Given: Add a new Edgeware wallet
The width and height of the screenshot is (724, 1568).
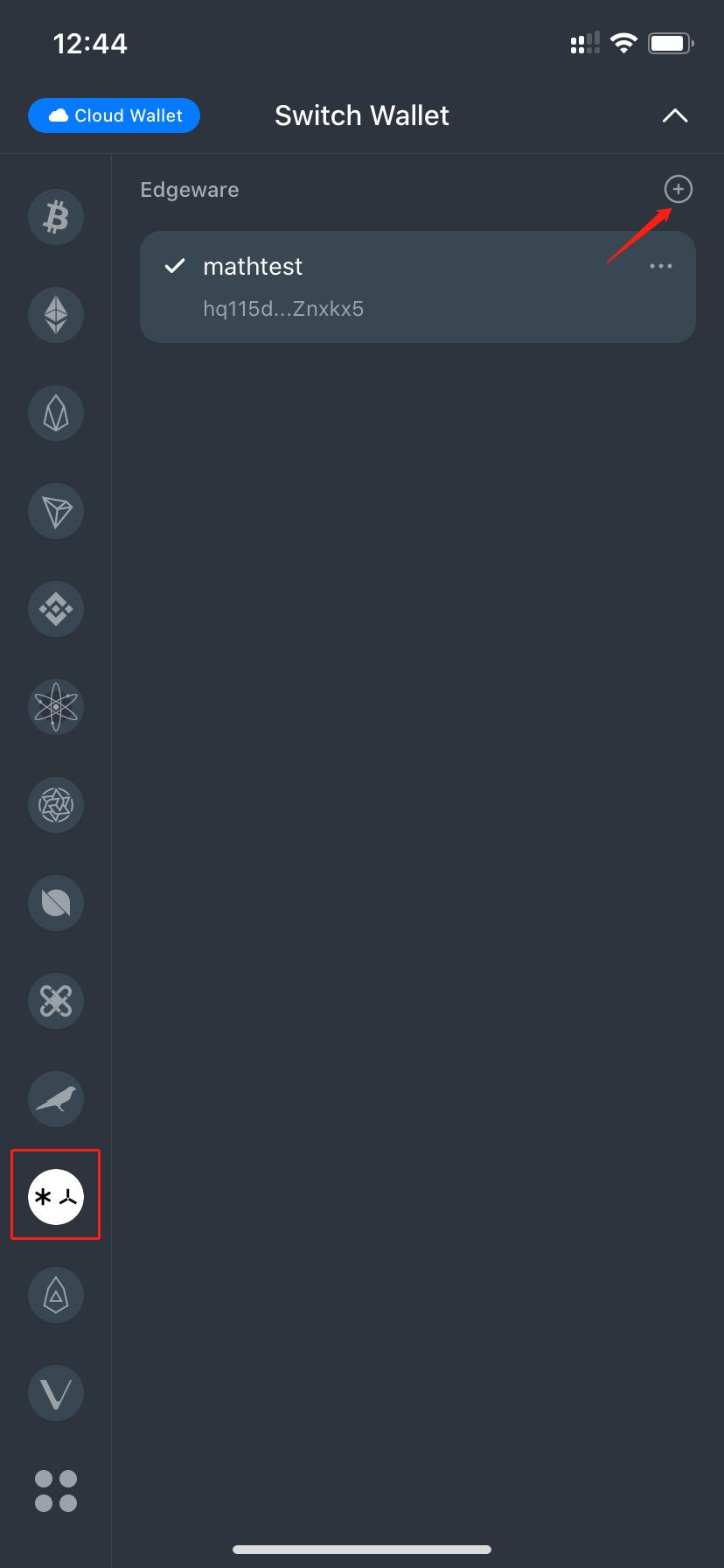Looking at the screenshot, I should pos(678,189).
